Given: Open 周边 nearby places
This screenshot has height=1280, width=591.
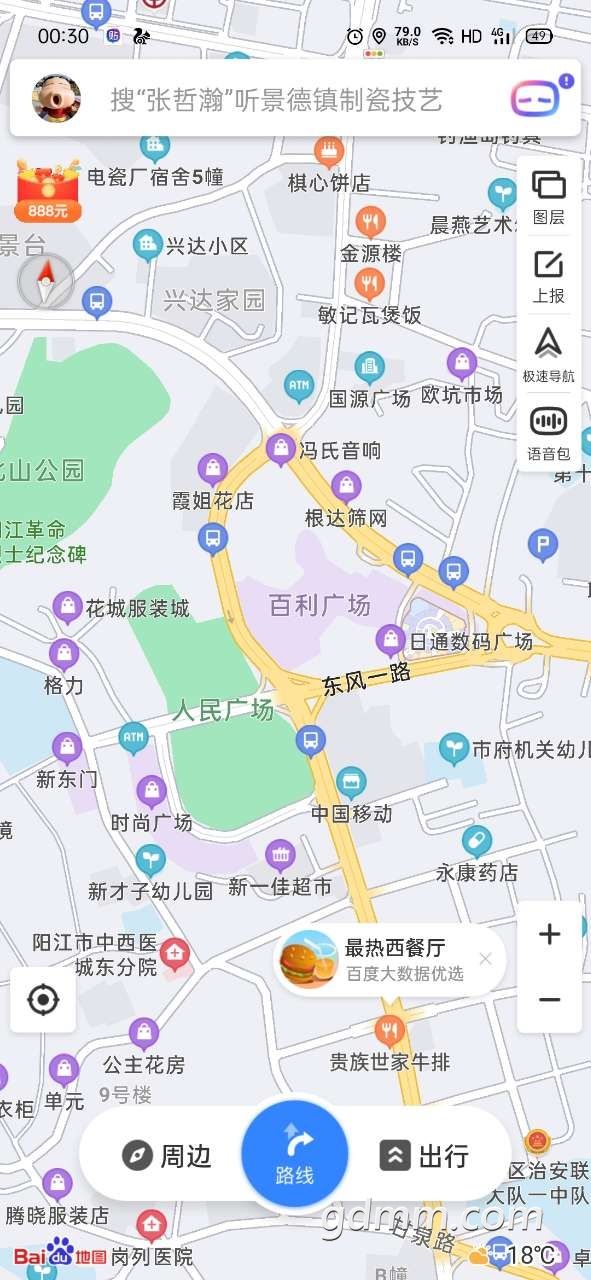Looking at the screenshot, I should click(x=167, y=1156).
